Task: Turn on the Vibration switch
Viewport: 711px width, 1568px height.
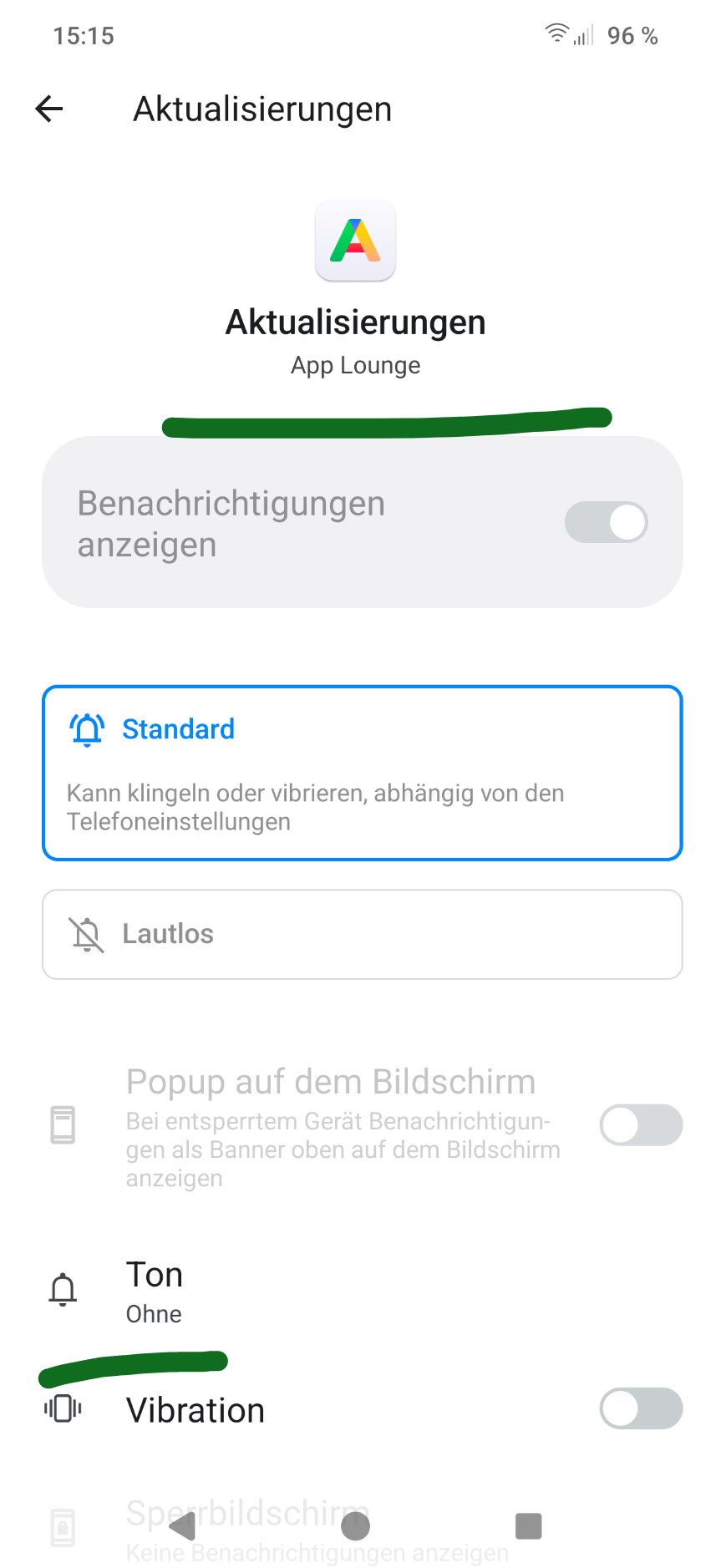Action: click(x=641, y=1408)
